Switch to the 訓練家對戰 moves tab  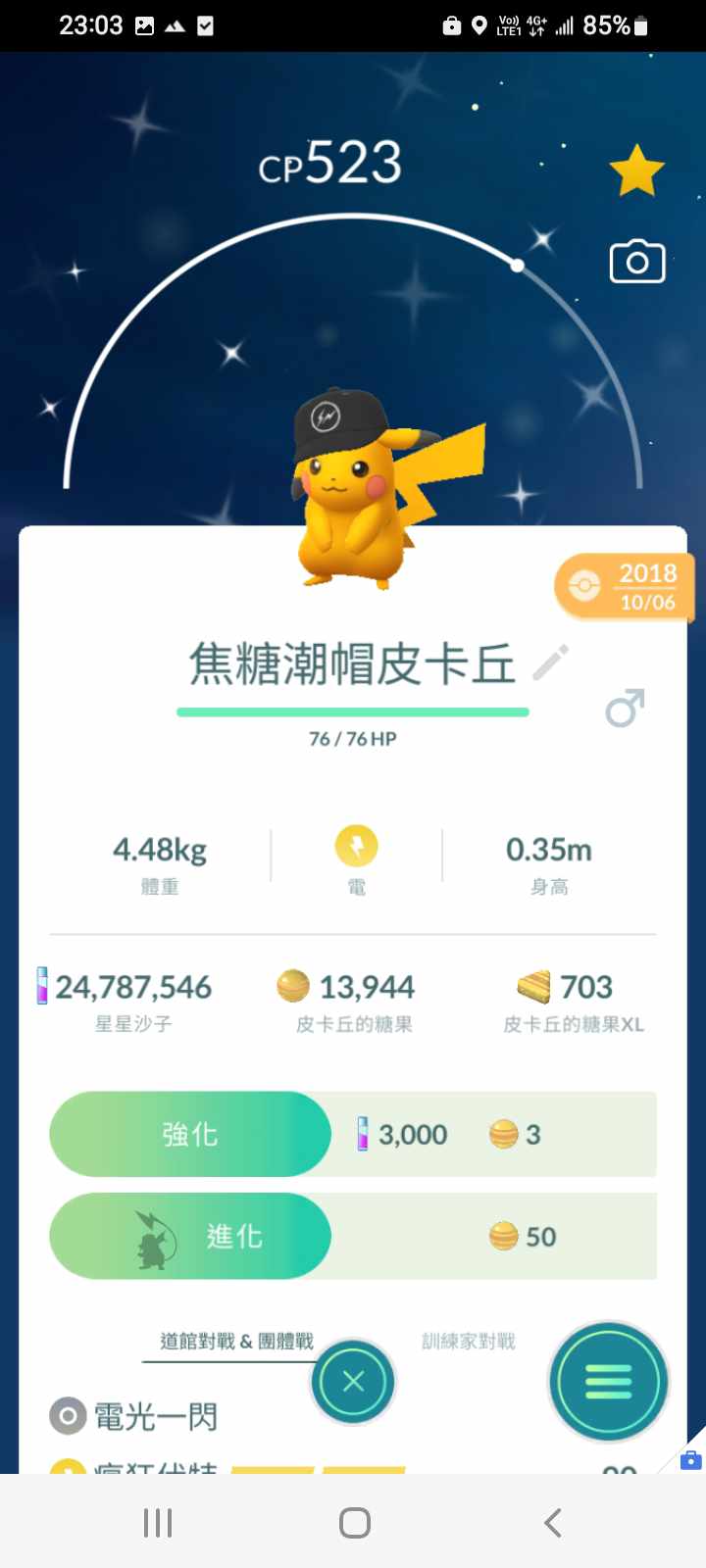pos(468,1341)
